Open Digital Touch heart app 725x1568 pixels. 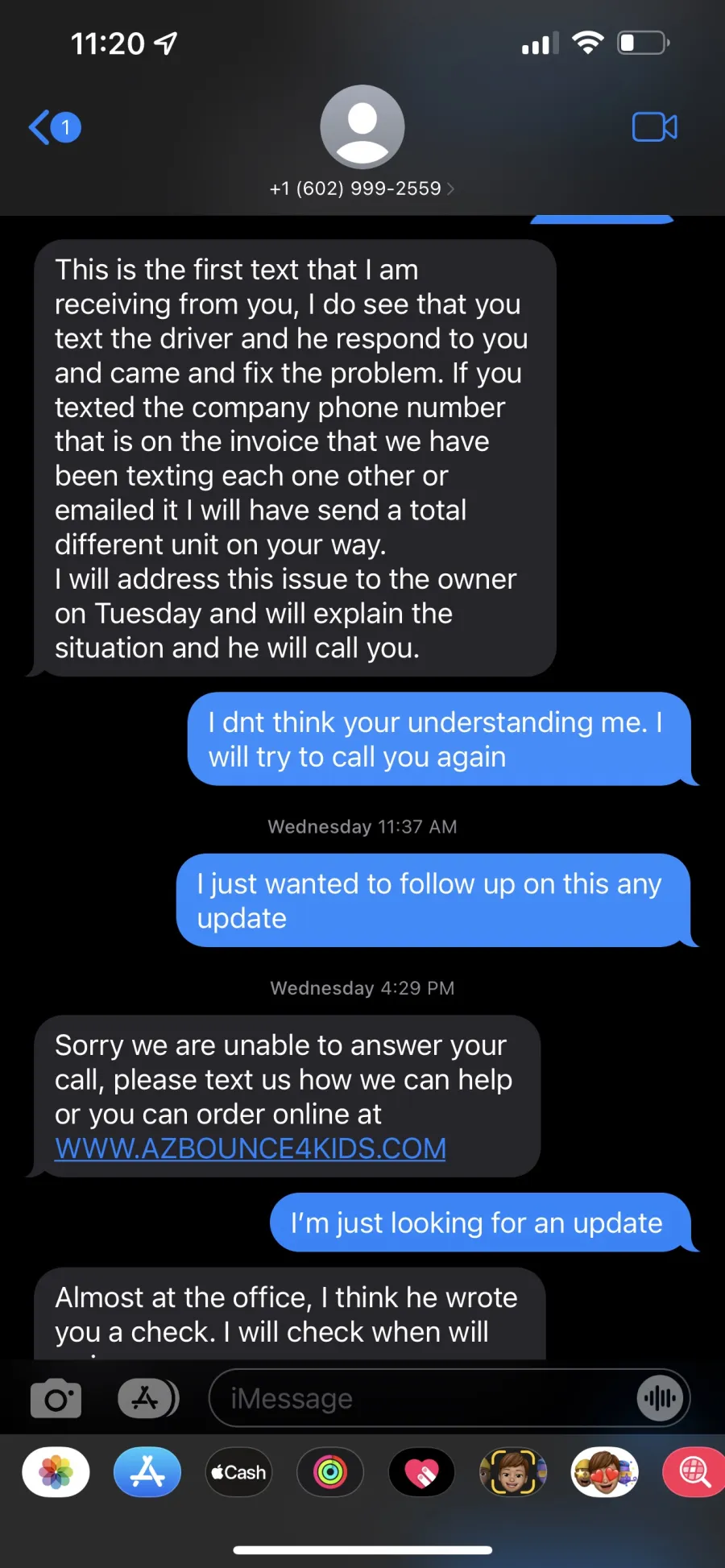pos(421,1472)
